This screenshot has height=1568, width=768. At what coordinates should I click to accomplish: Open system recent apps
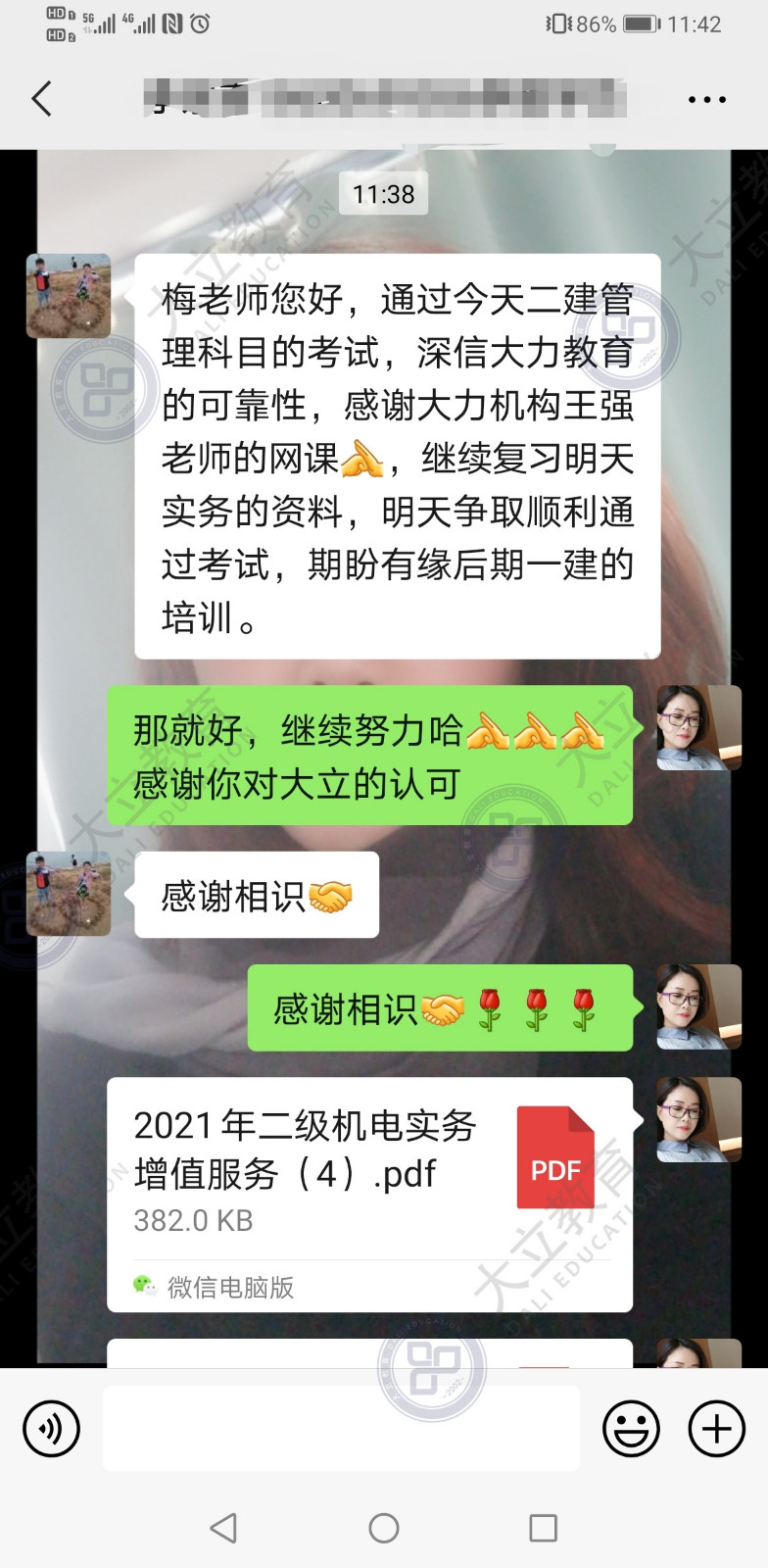[543, 1528]
